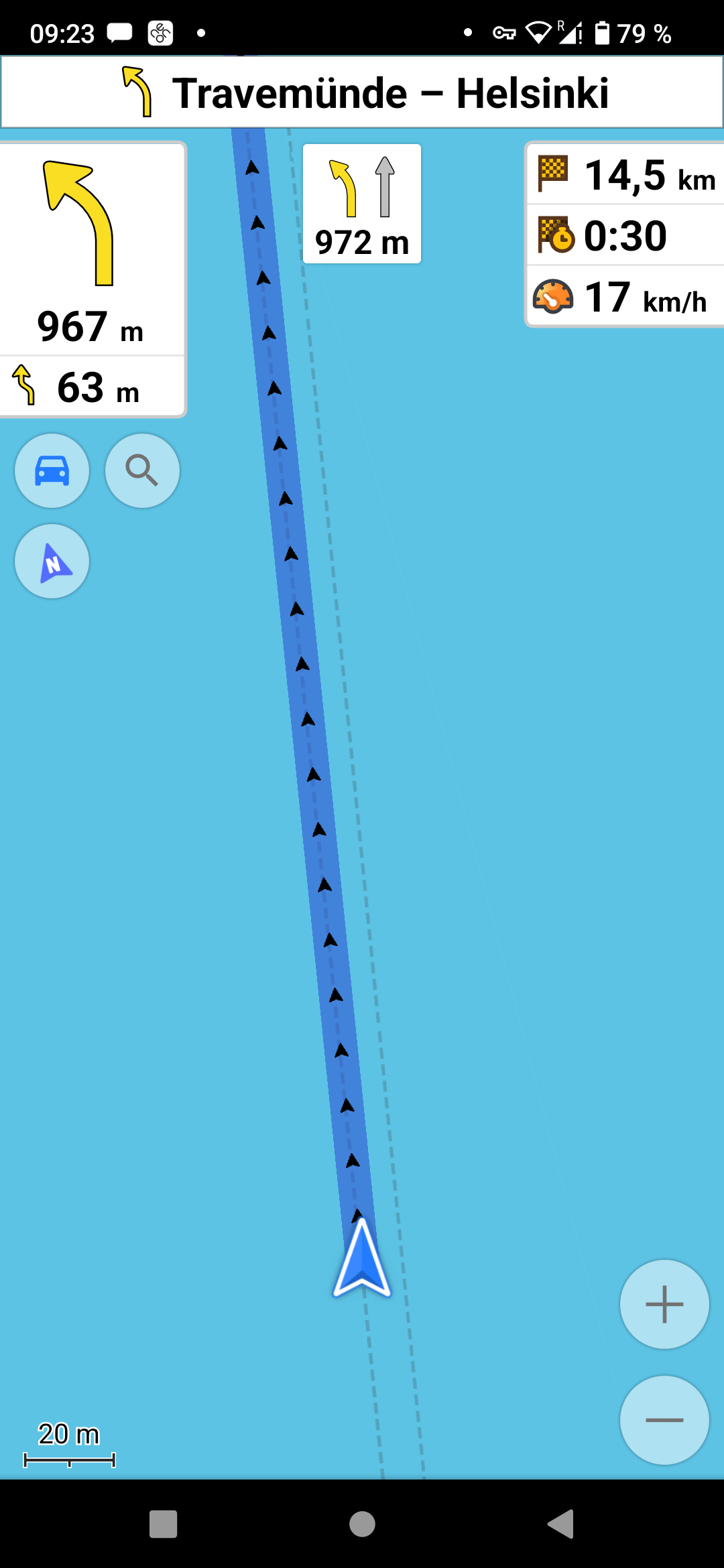Tap the 14,5 km distance widget
724x1568 pixels.
626,174
